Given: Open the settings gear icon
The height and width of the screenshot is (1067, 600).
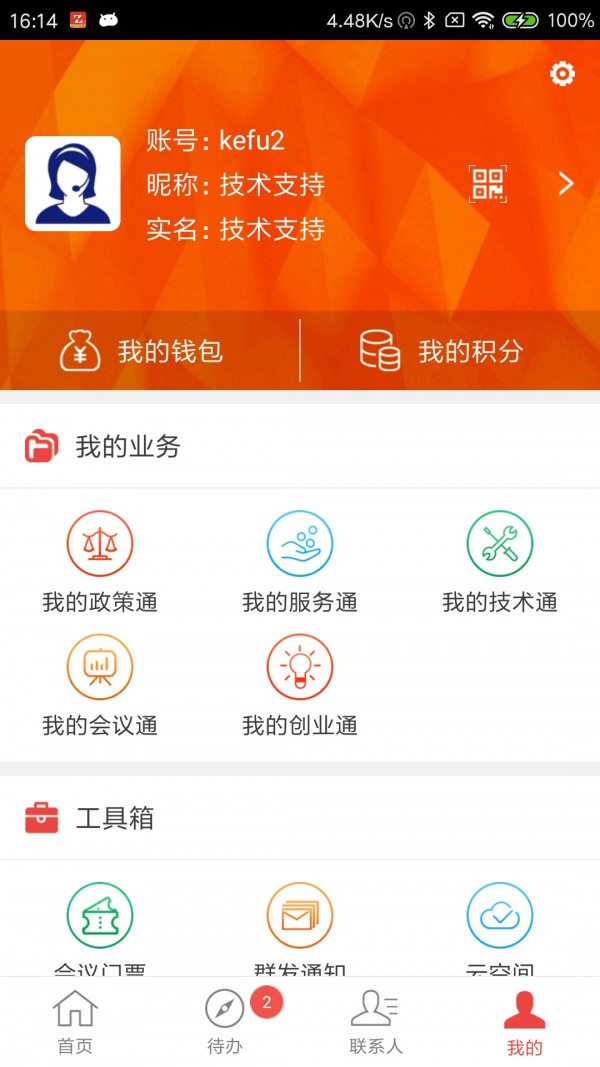Looking at the screenshot, I should (x=563, y=74).
